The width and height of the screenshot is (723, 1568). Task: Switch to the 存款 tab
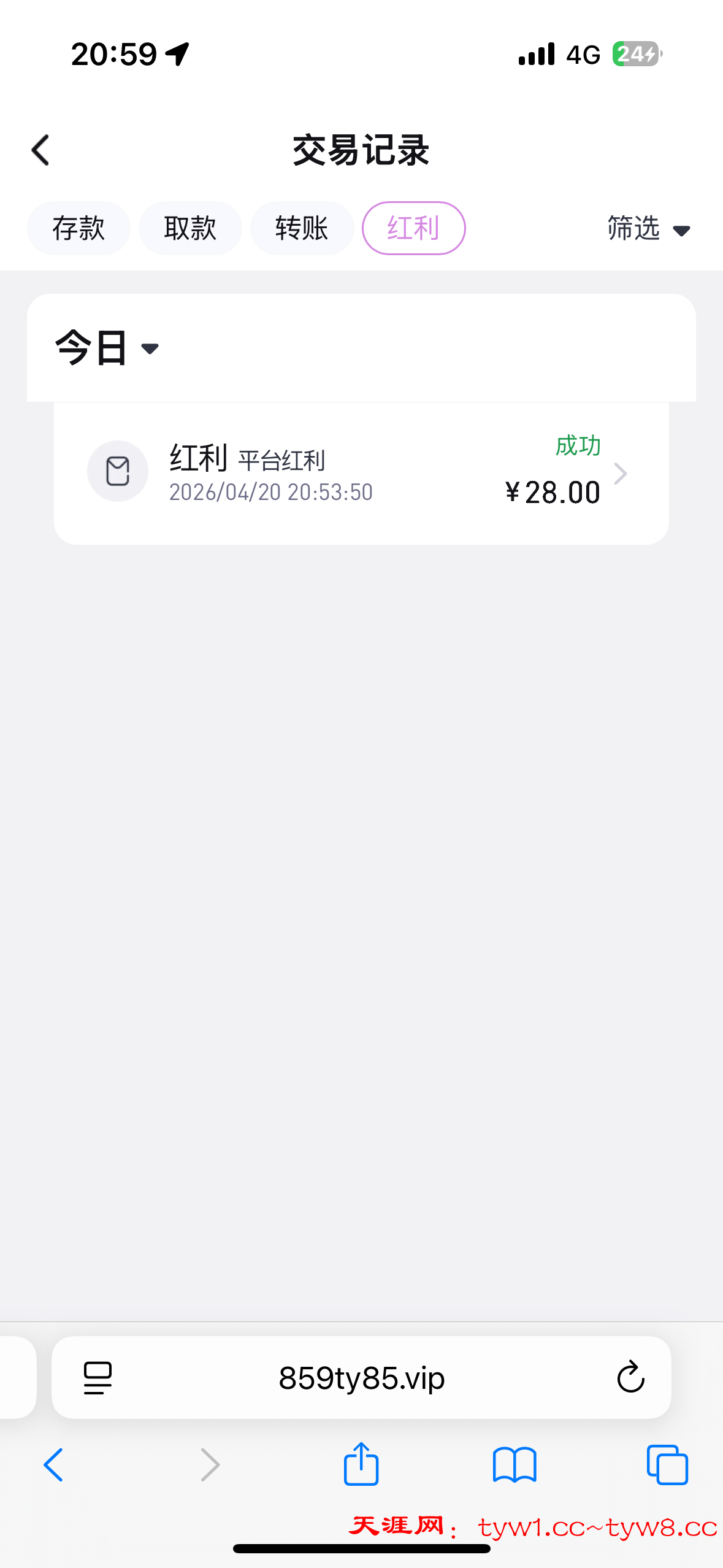78,228
